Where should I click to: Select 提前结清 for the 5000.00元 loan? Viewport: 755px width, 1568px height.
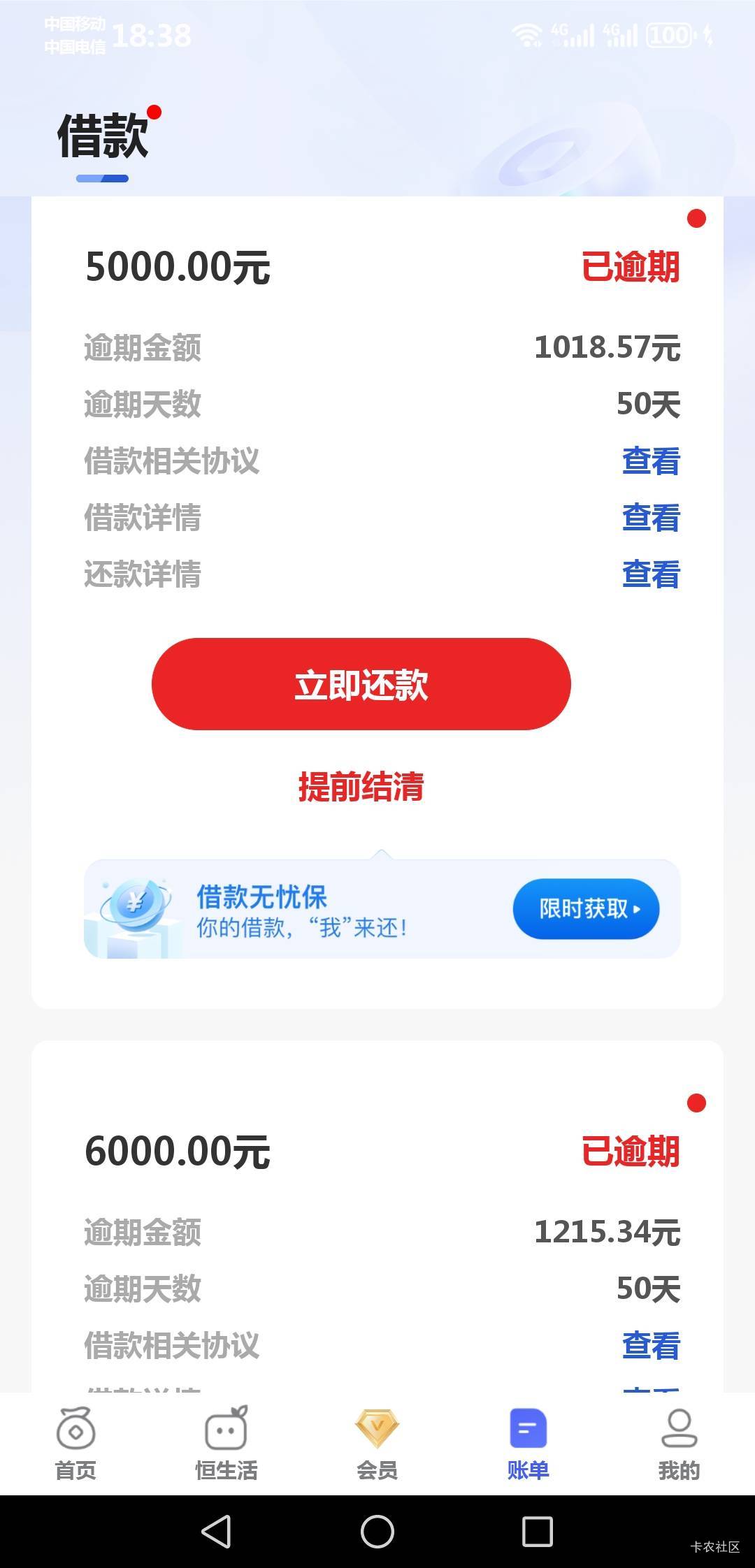(361, 787)
